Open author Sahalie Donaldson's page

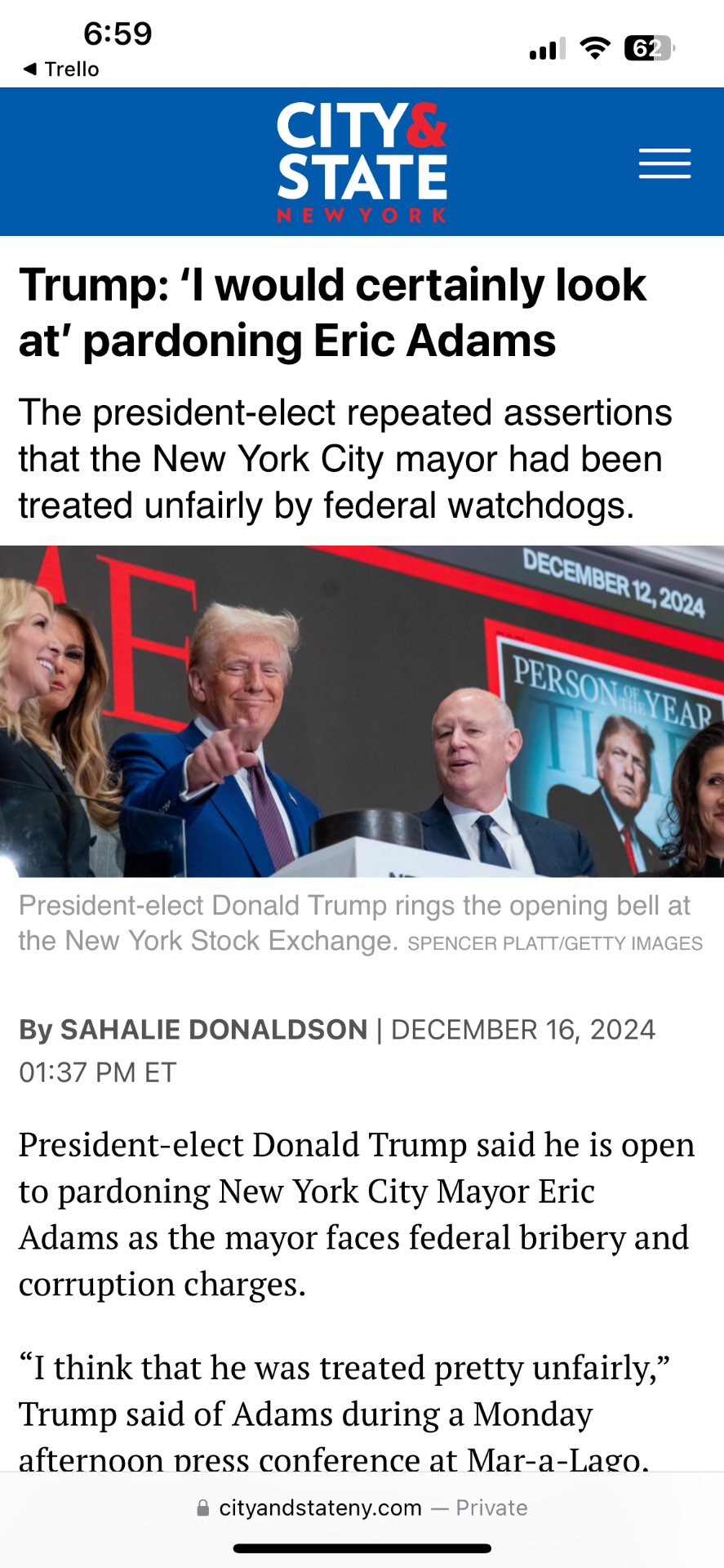pyautogui.click(x=214, y=1030)
